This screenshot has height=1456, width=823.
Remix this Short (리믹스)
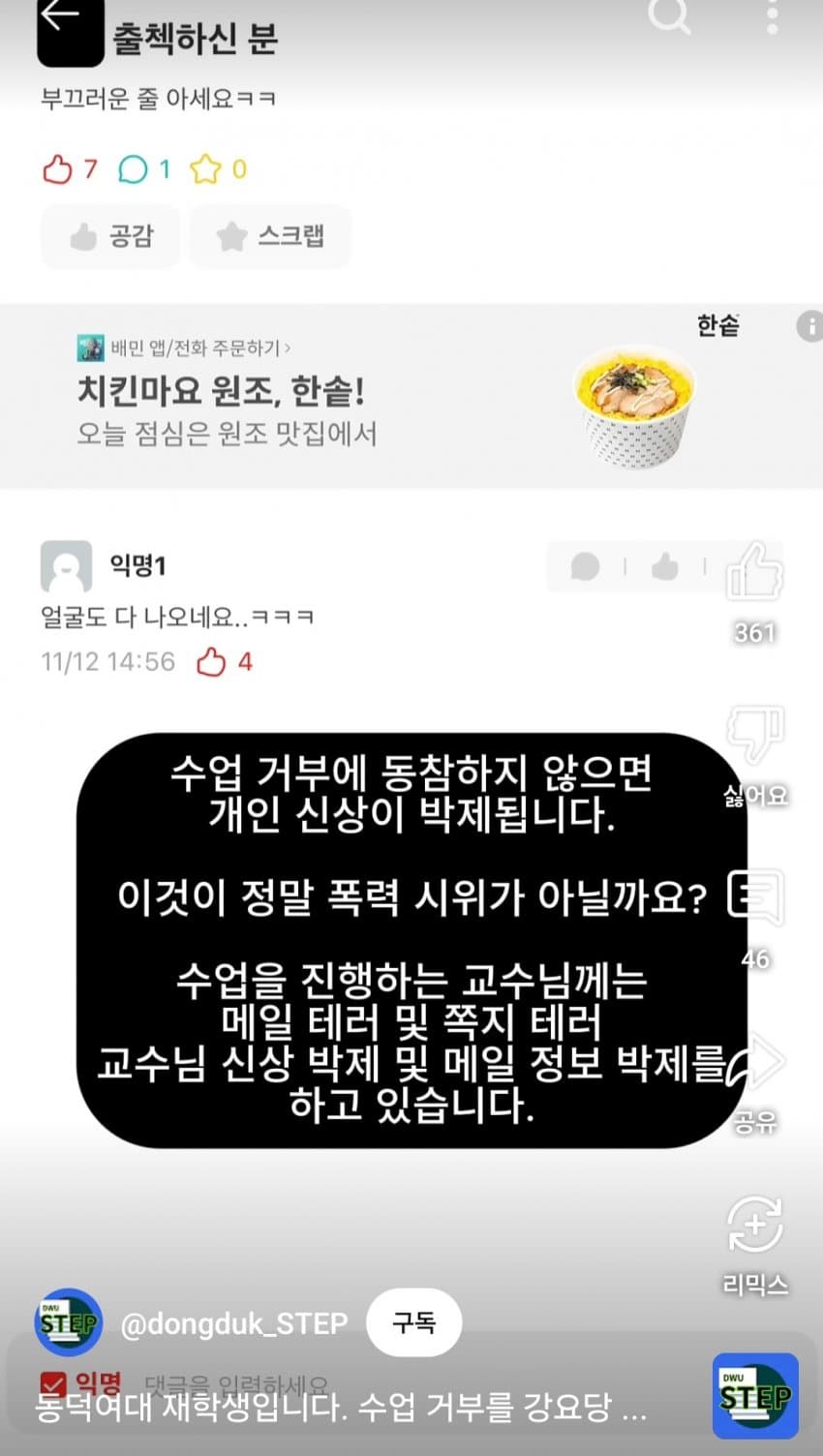[755, 1226]
